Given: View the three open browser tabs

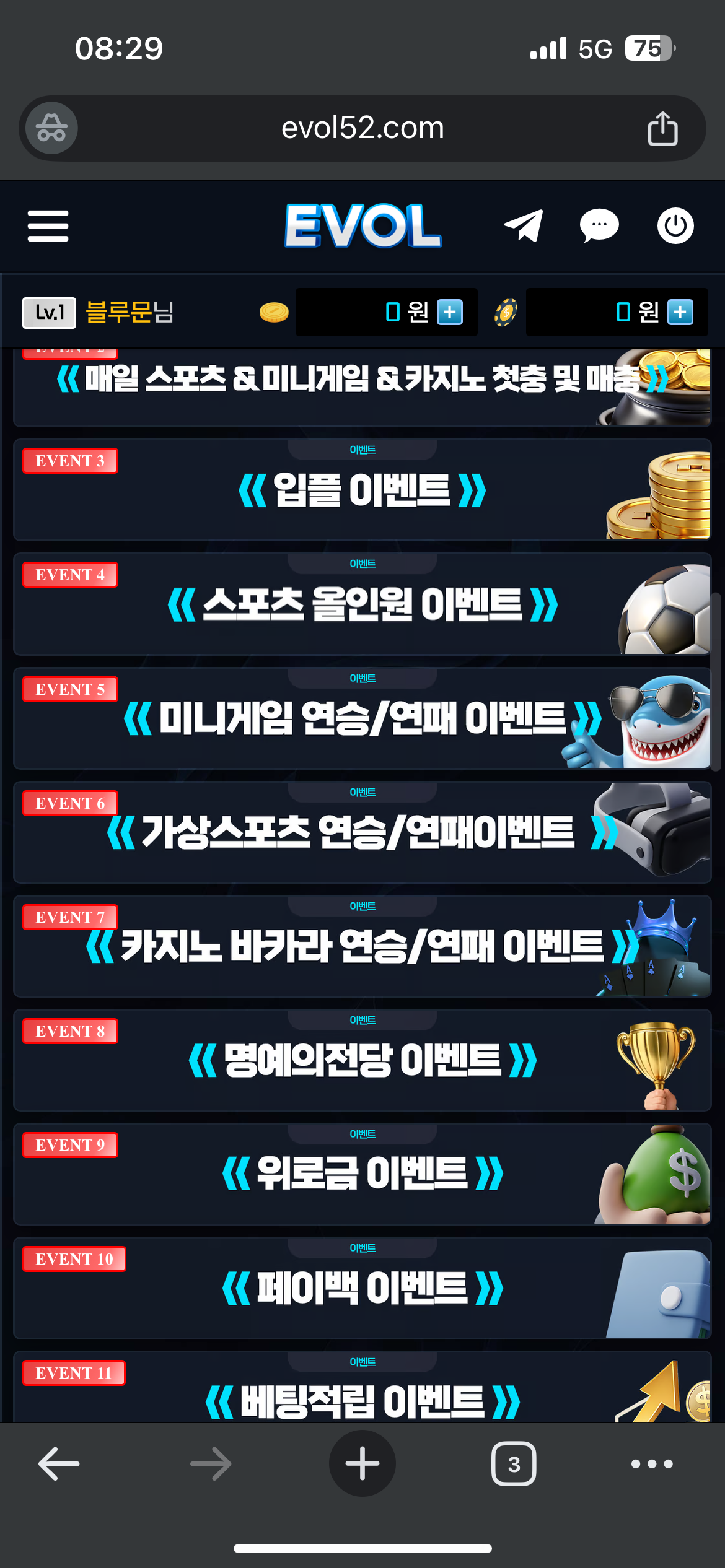Looking at the screenshot, I should [514, 1464].
